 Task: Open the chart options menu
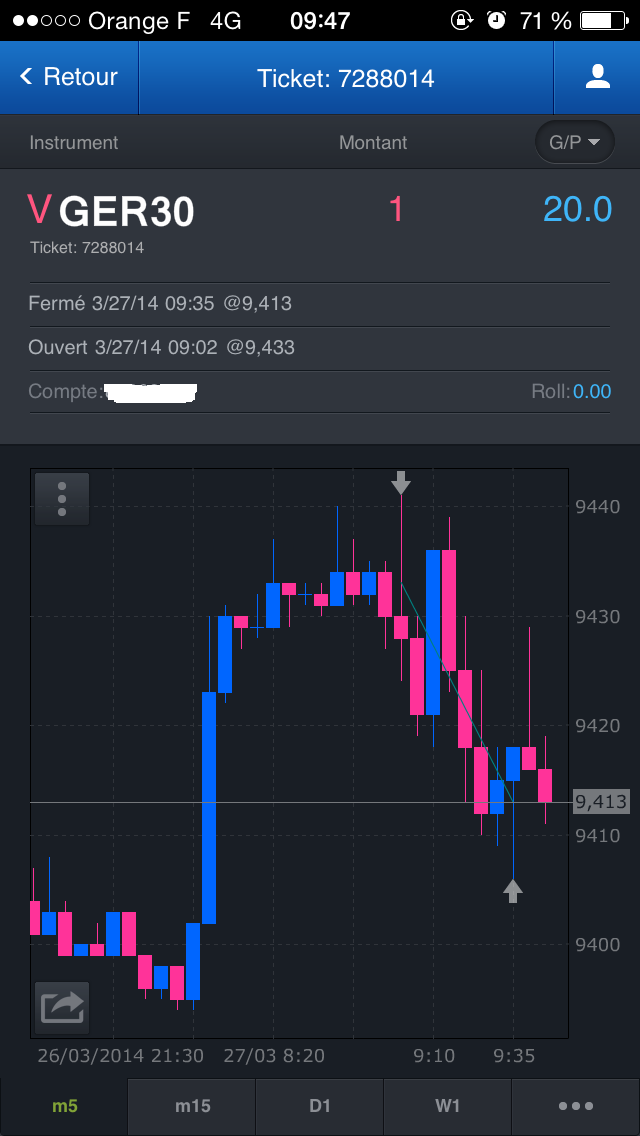[x=62, y=498]
